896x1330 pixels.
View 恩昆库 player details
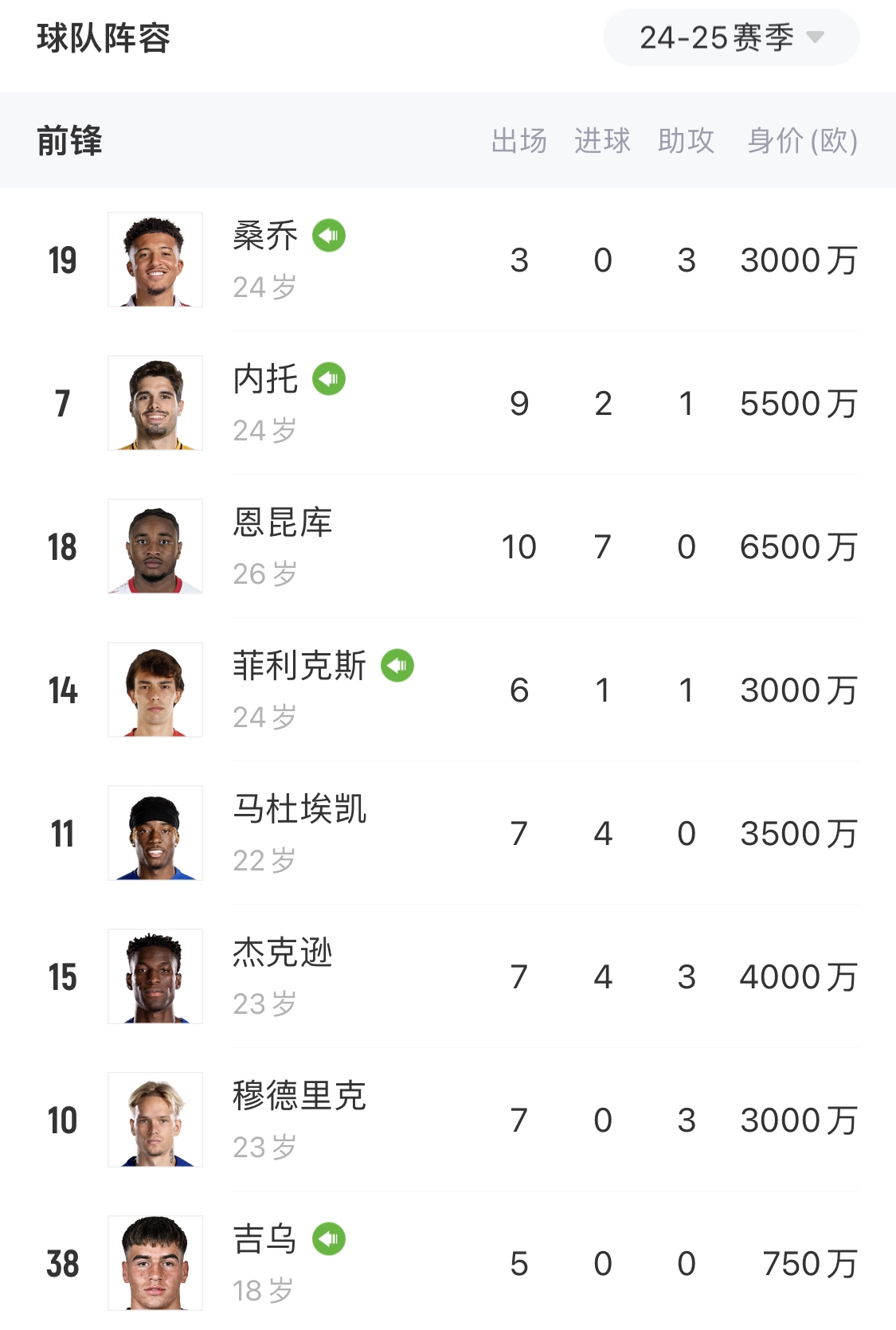point(282,522)
